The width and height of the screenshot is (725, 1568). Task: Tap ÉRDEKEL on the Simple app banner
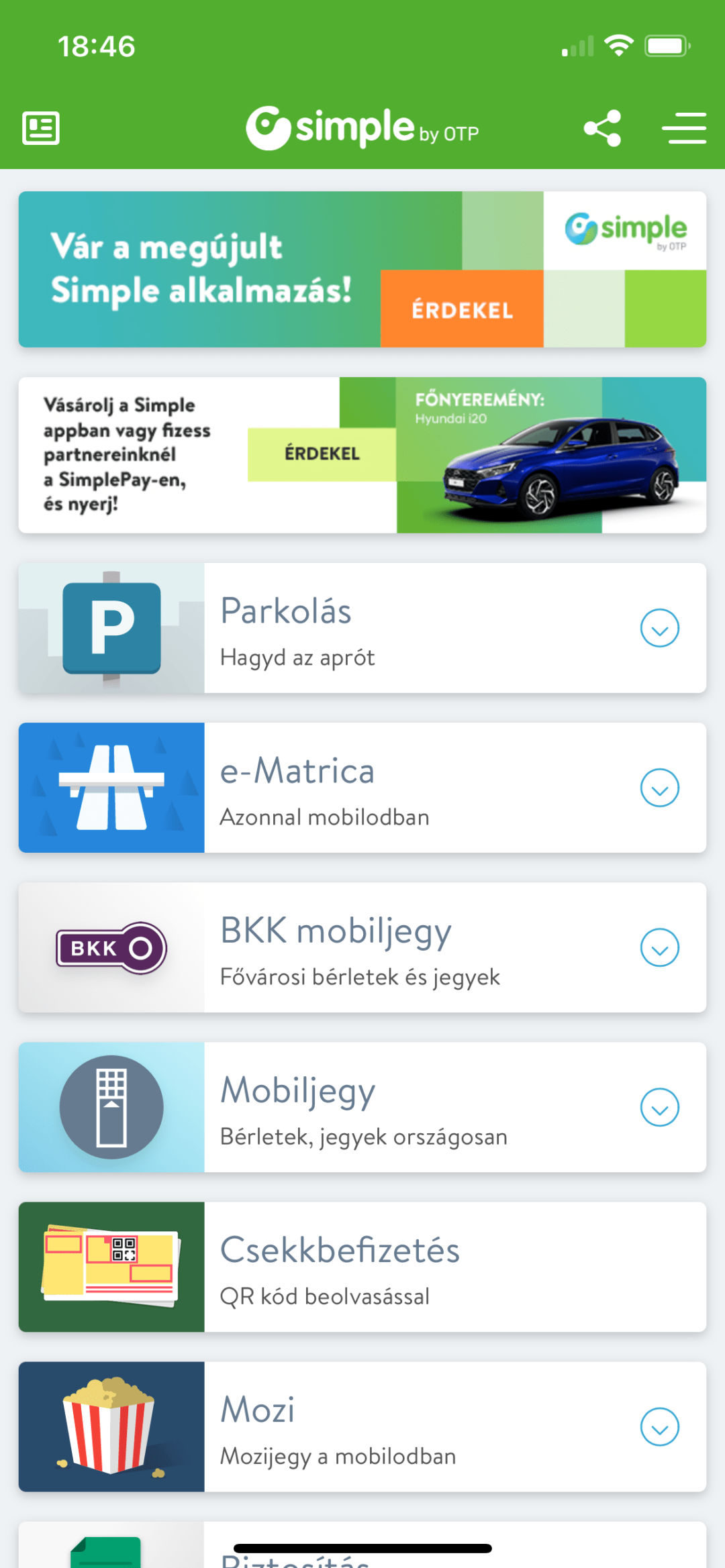(461, 309)
